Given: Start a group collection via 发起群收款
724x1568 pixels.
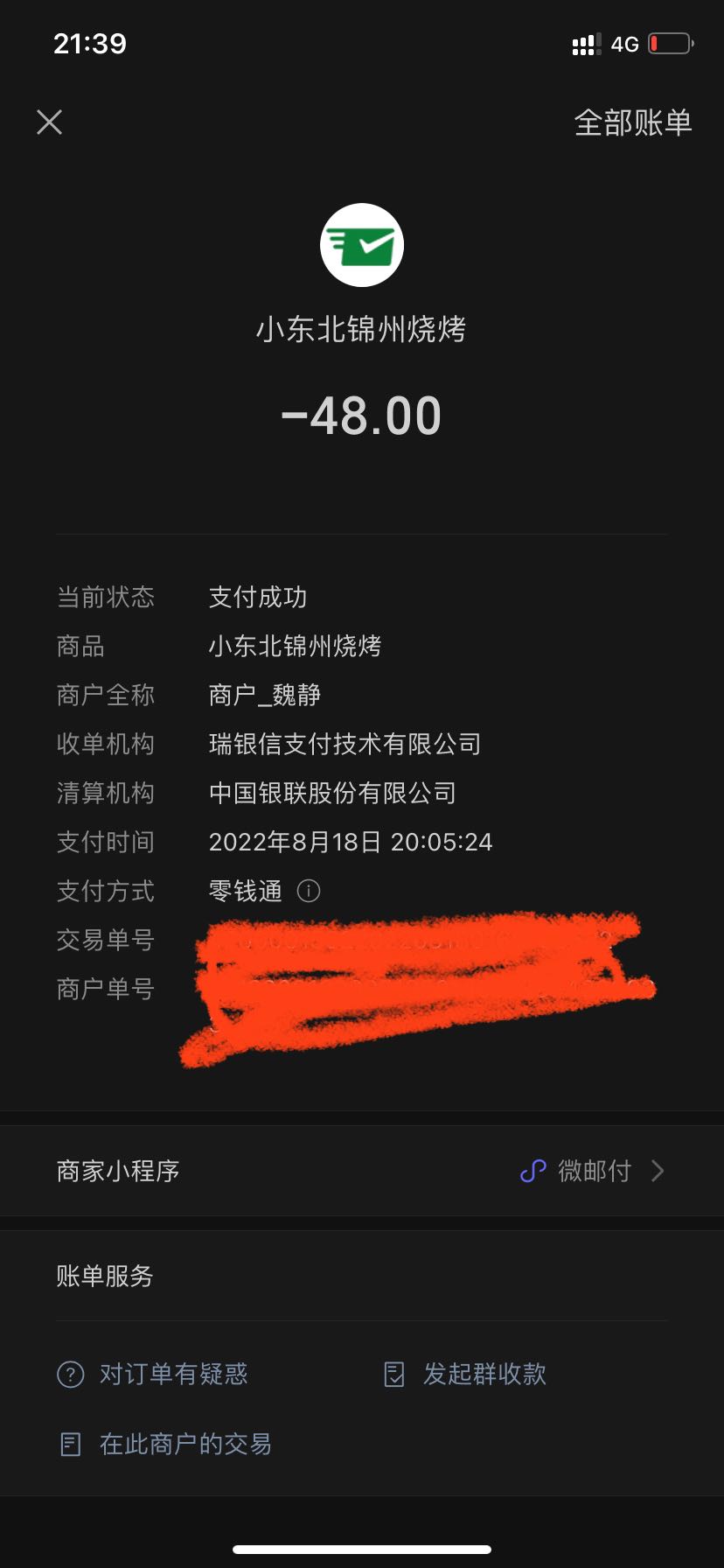Looking at the screenshot, I should (465, 1374).
